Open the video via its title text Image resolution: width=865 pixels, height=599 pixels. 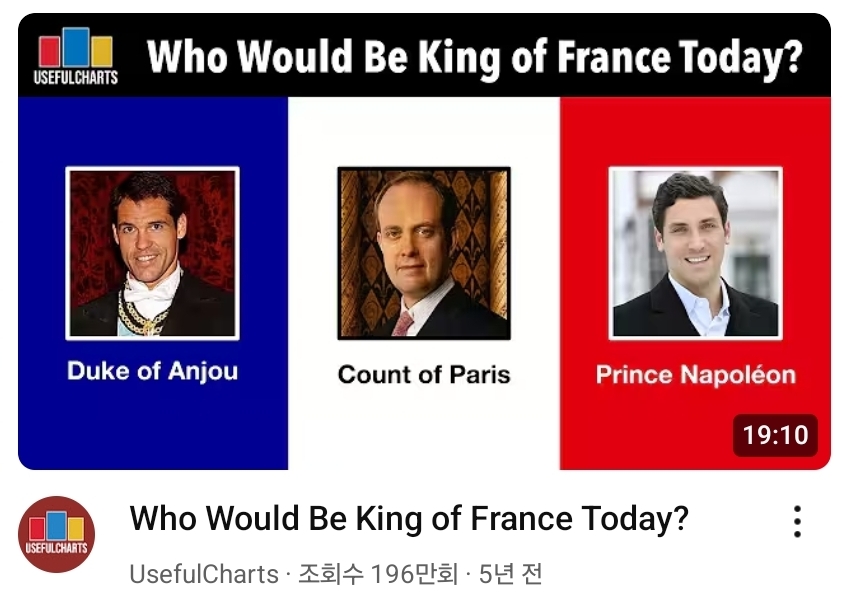click(409, 519)
